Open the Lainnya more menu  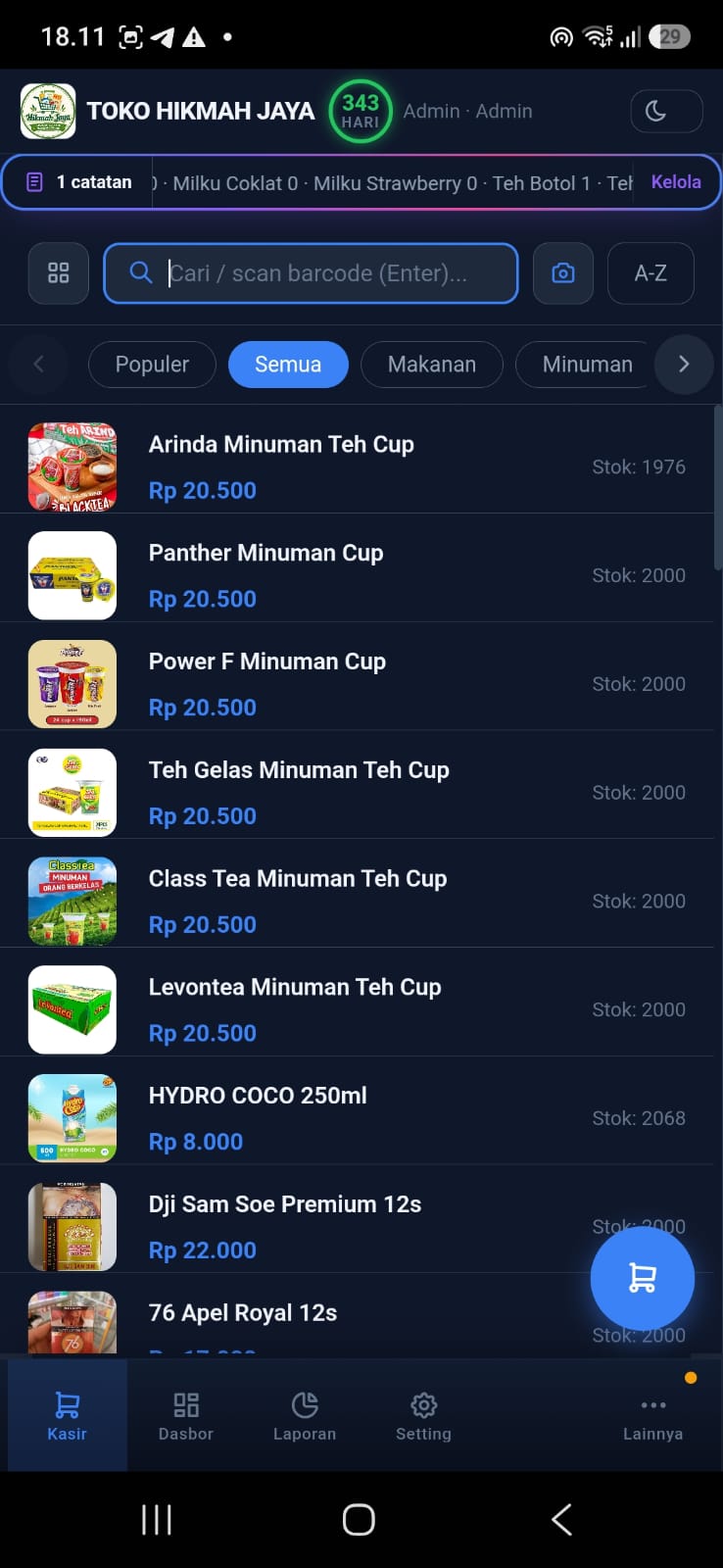coord(653,1416)
